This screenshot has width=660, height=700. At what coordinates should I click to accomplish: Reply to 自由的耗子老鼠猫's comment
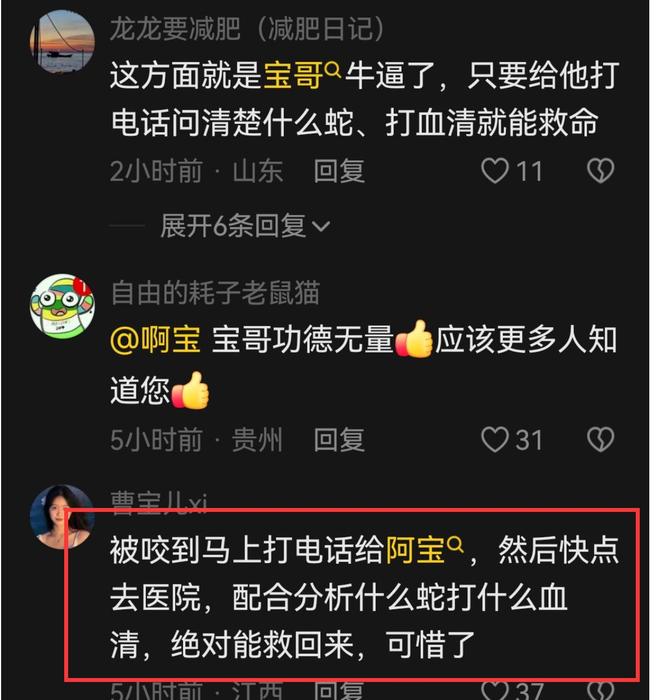pyautogui.click(x=340, y=439)
